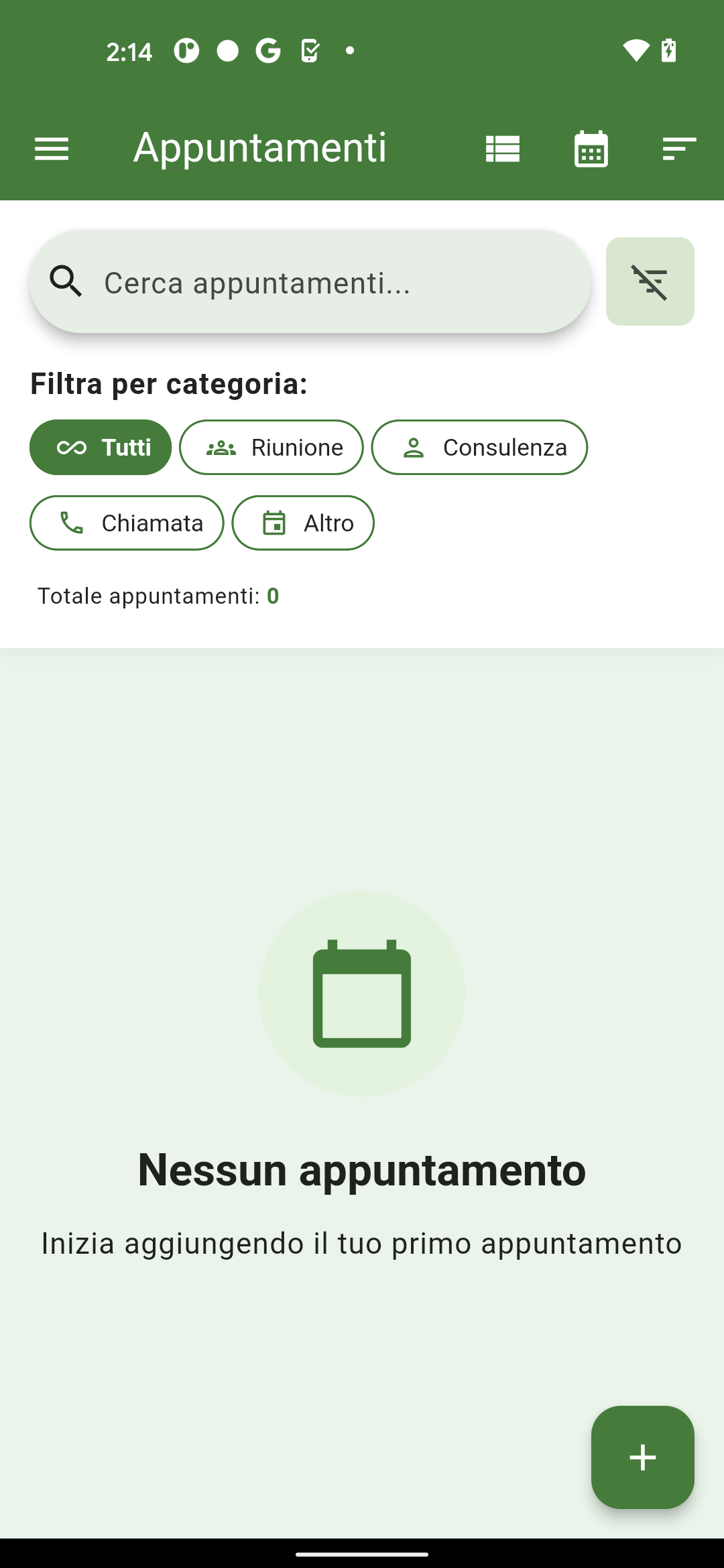Switch to list view of appointments
Screen dimensions: 724x1568
point(501,149)
